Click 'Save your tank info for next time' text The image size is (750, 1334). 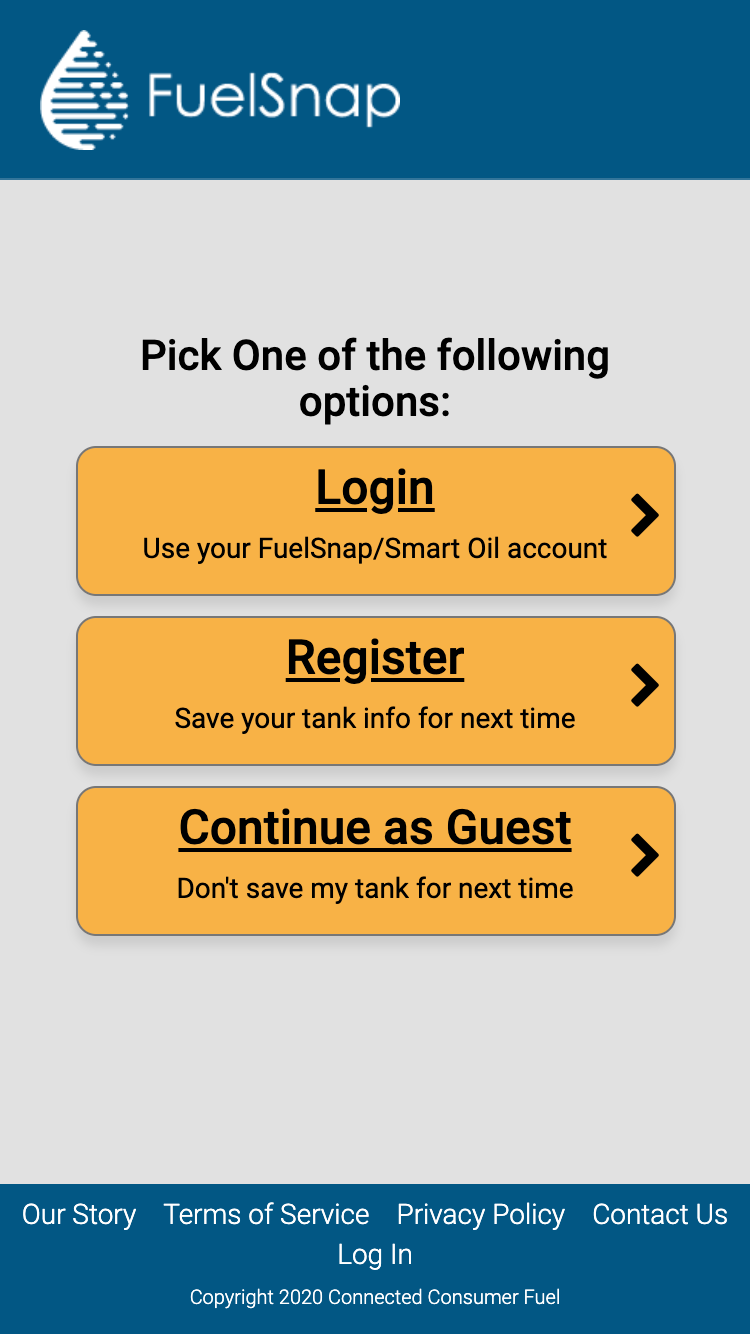(375, 718)
